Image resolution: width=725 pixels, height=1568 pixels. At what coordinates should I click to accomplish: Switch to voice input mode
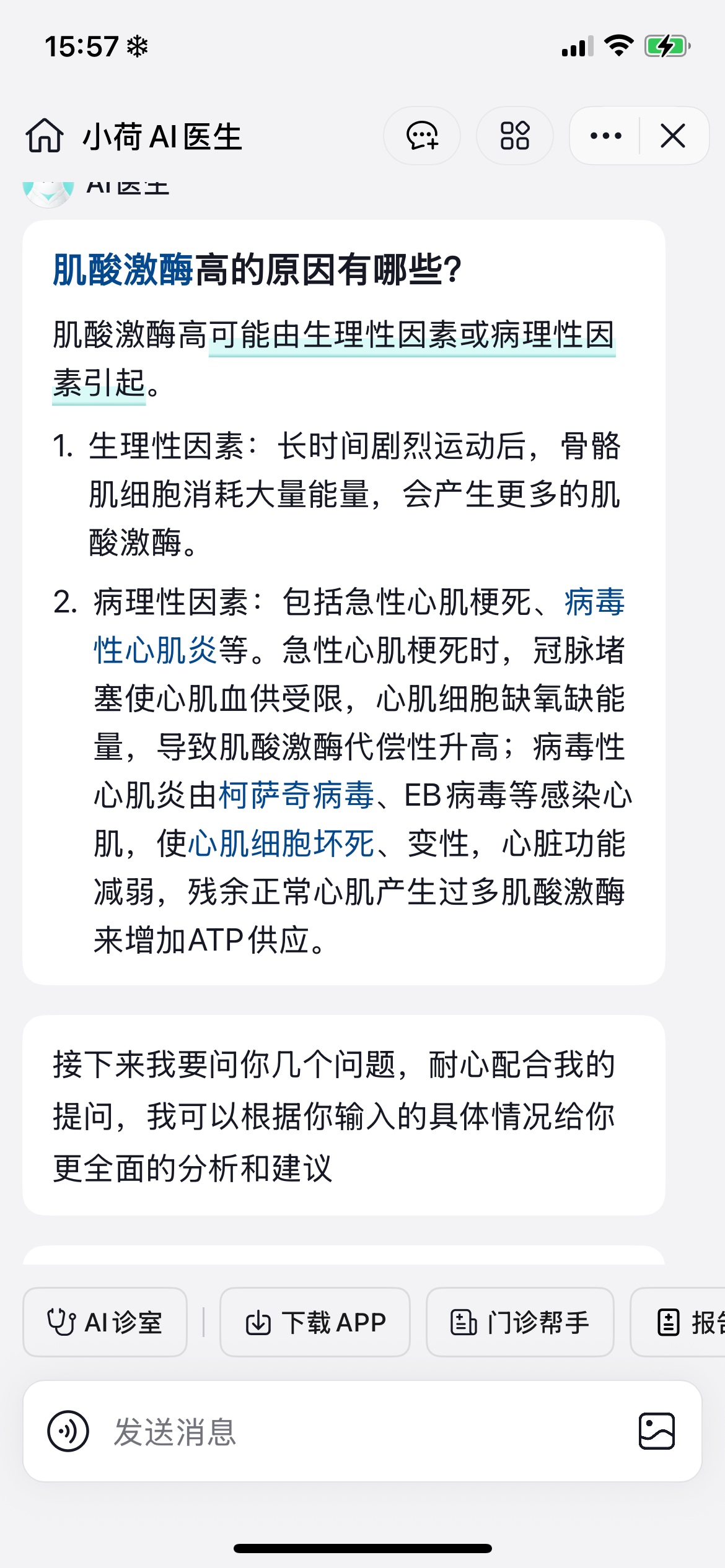[68, 1431]
